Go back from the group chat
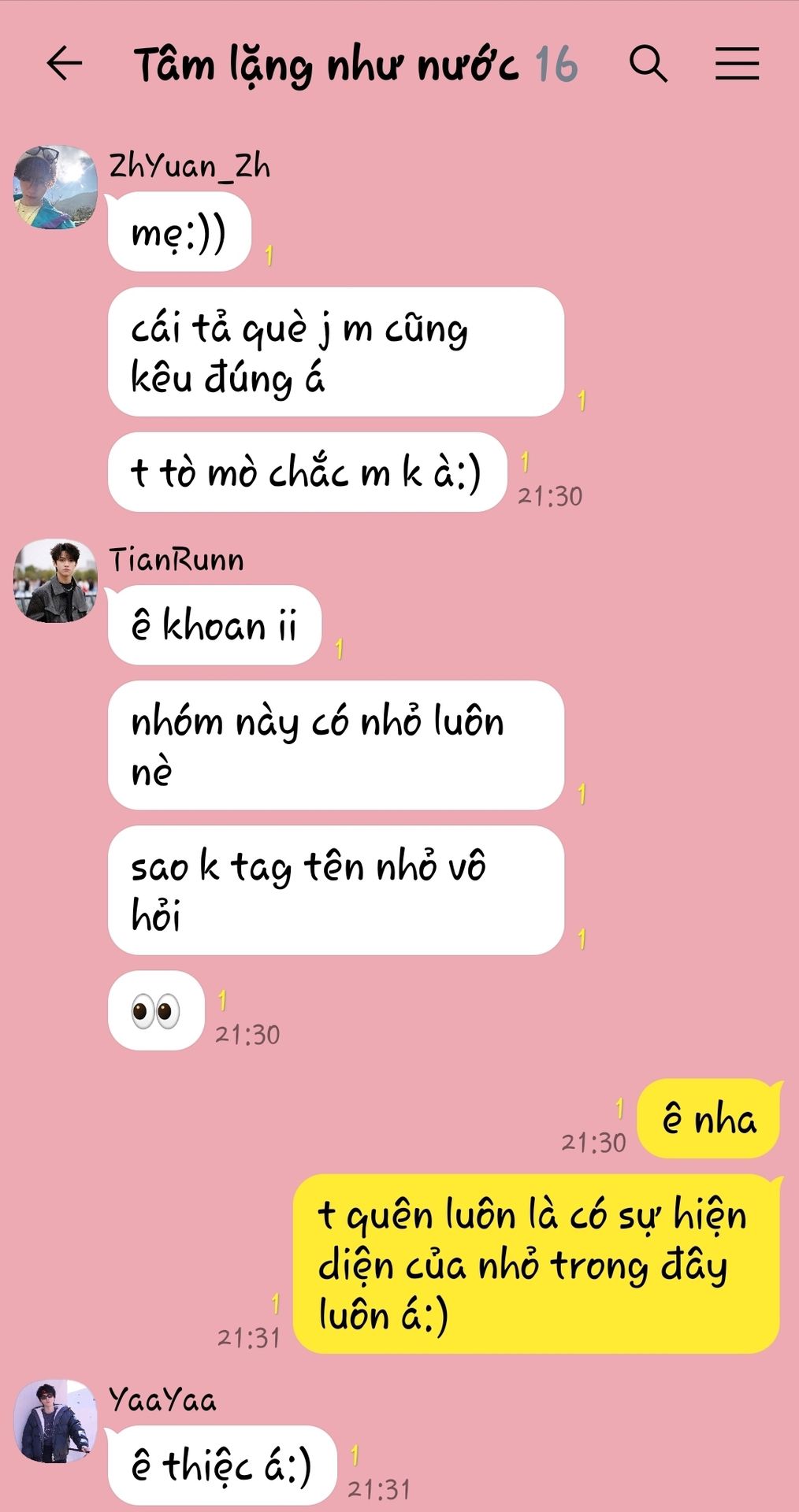 coord(65,64)
